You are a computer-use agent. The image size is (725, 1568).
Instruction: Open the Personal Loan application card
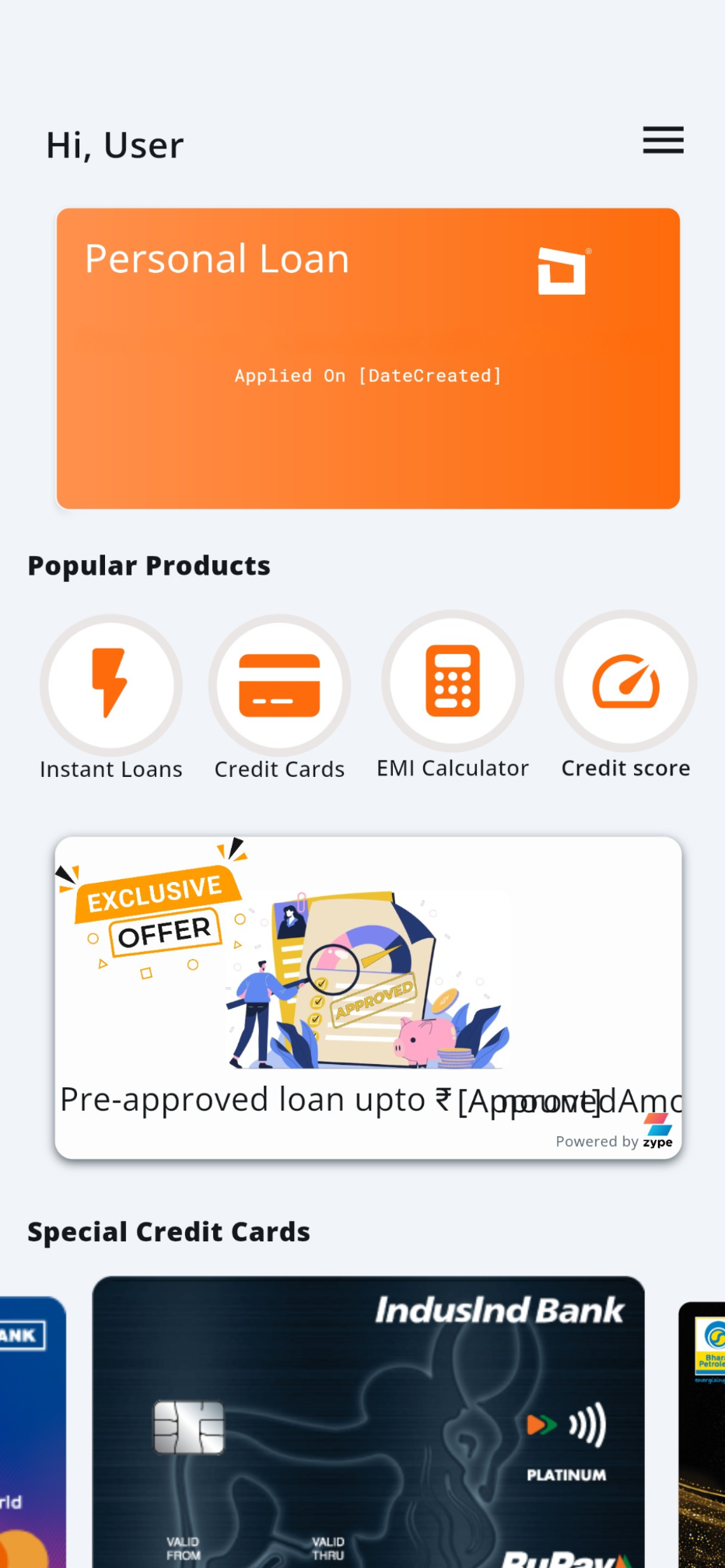pyautogui.click(x=368, y=359)
